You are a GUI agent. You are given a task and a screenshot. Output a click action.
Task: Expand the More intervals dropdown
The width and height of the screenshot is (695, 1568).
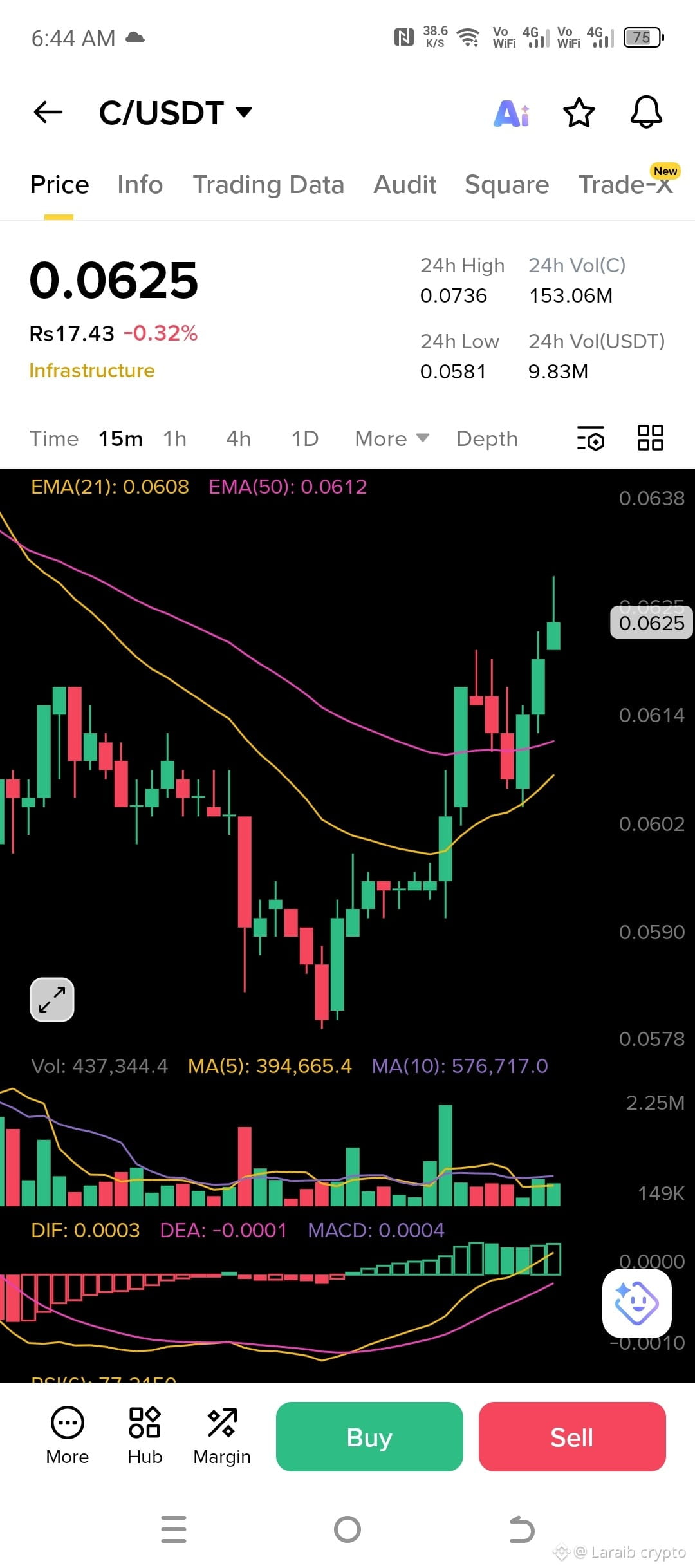point(392,439)
